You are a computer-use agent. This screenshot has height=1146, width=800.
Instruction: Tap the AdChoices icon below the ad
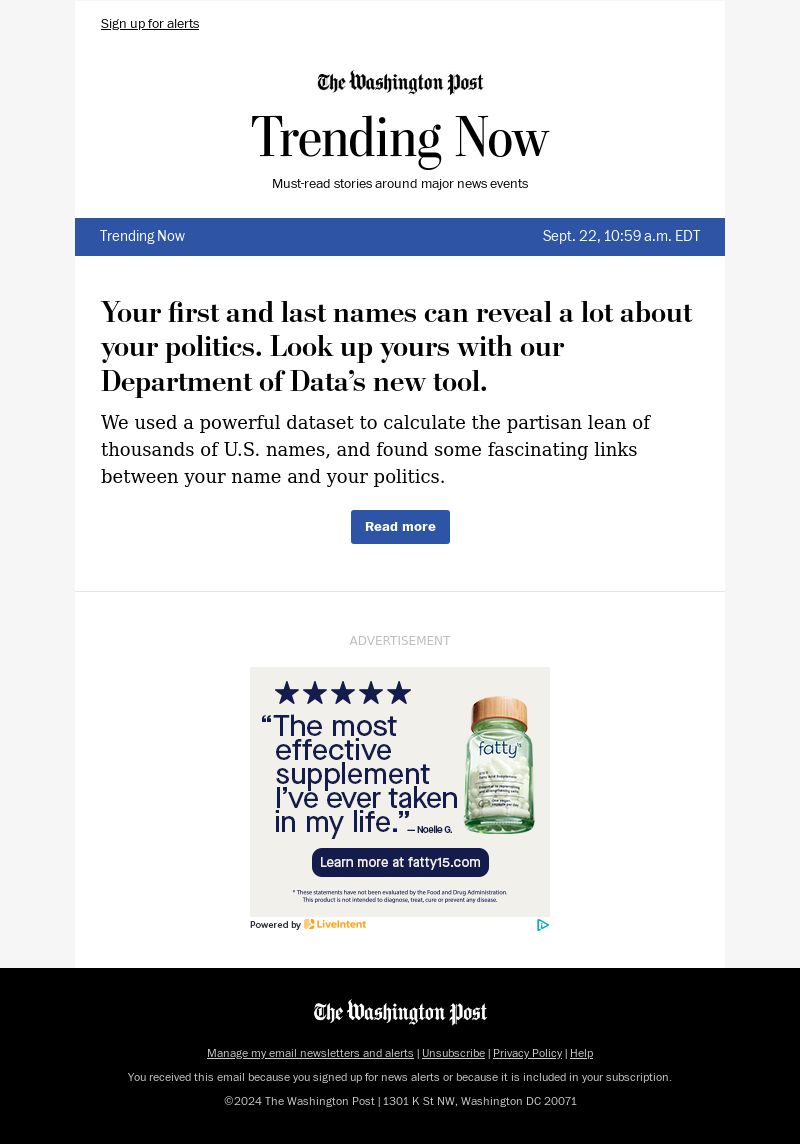pos(543,925)
